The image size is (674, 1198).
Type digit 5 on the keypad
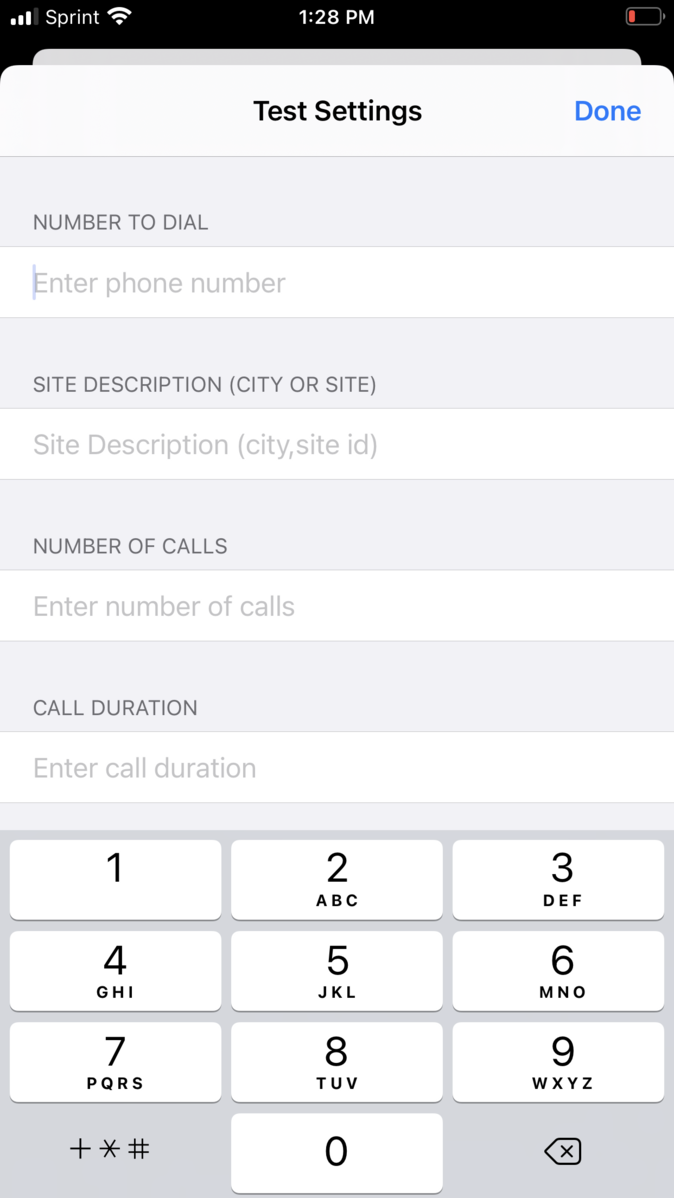pyautogui.click(x=337, y=971)
